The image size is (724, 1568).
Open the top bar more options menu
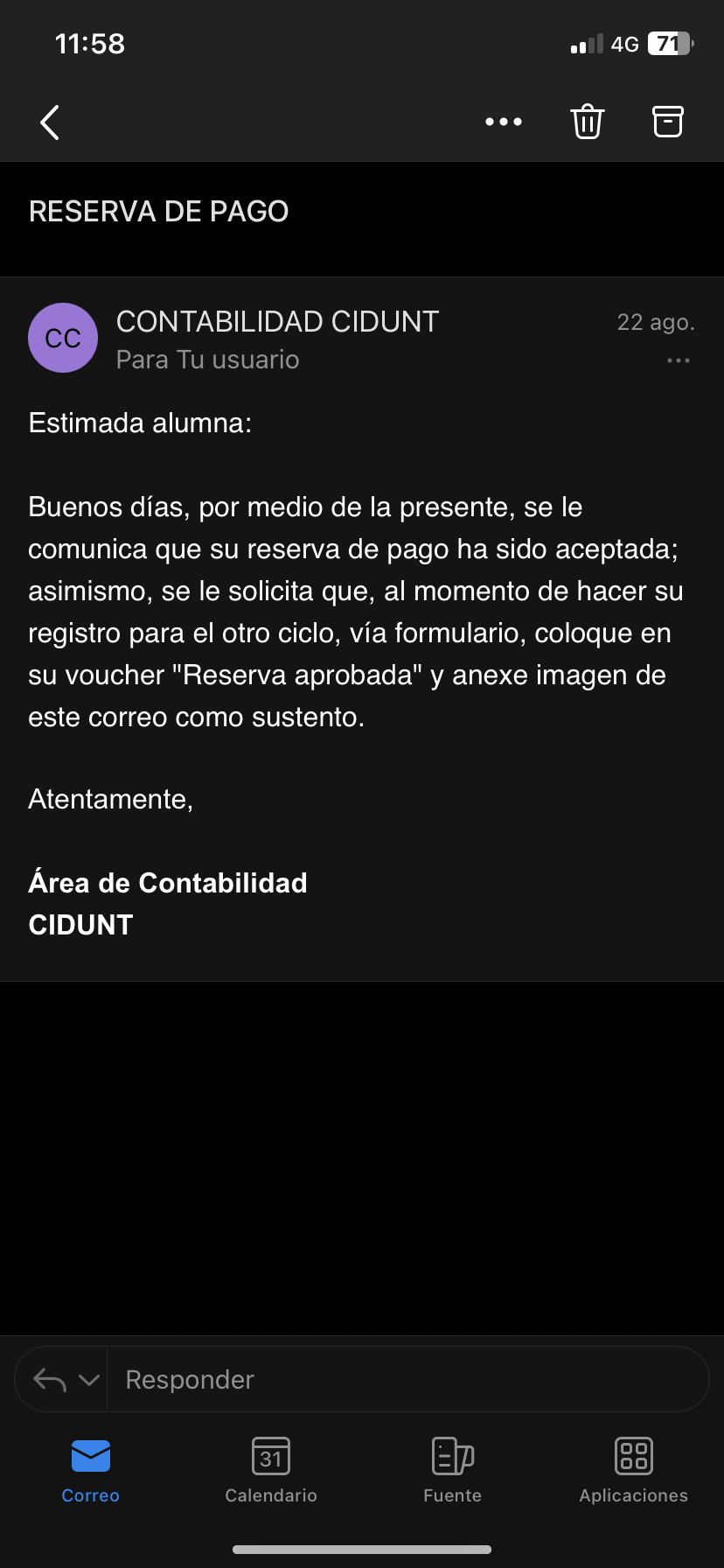(x=504, y=122)
